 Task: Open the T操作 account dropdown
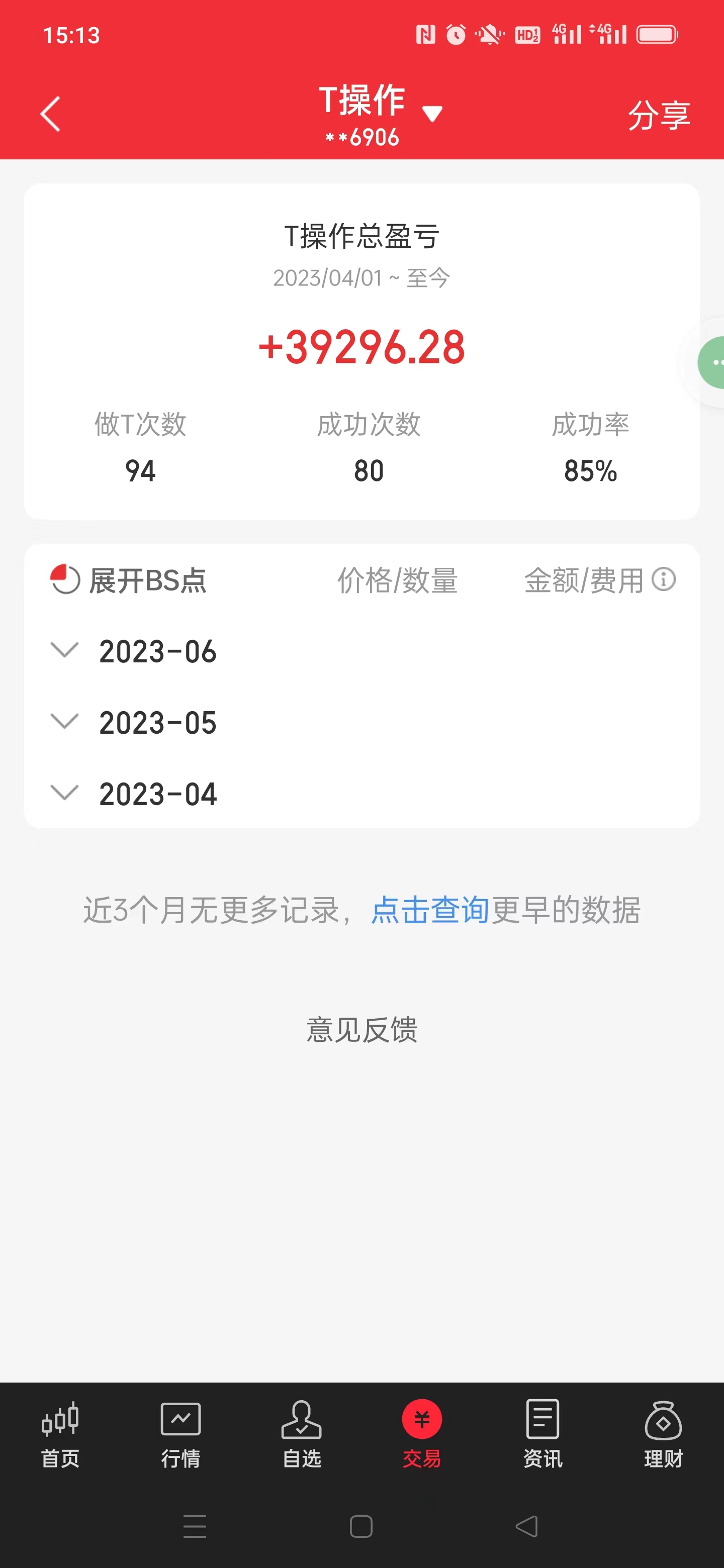432,113
